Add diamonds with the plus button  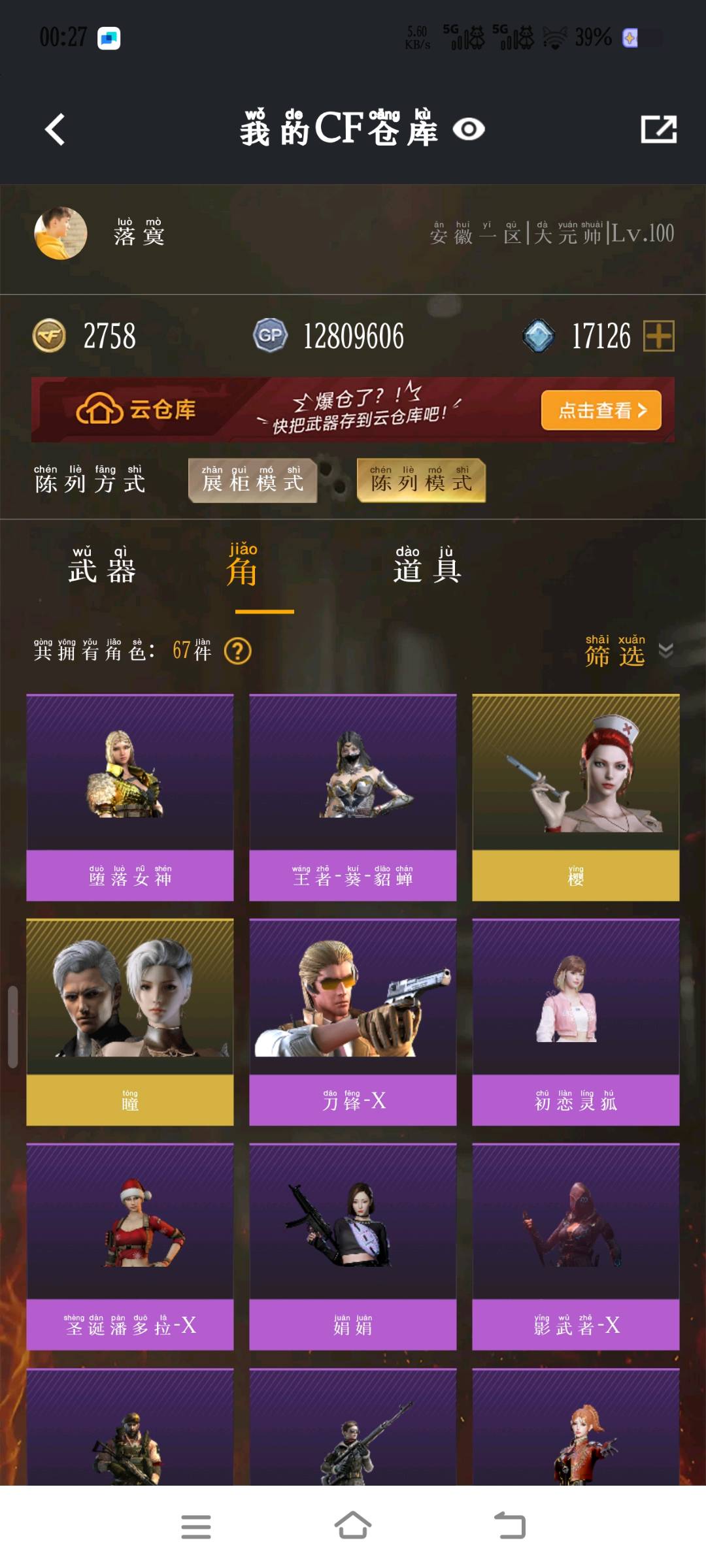coord(658,336)
